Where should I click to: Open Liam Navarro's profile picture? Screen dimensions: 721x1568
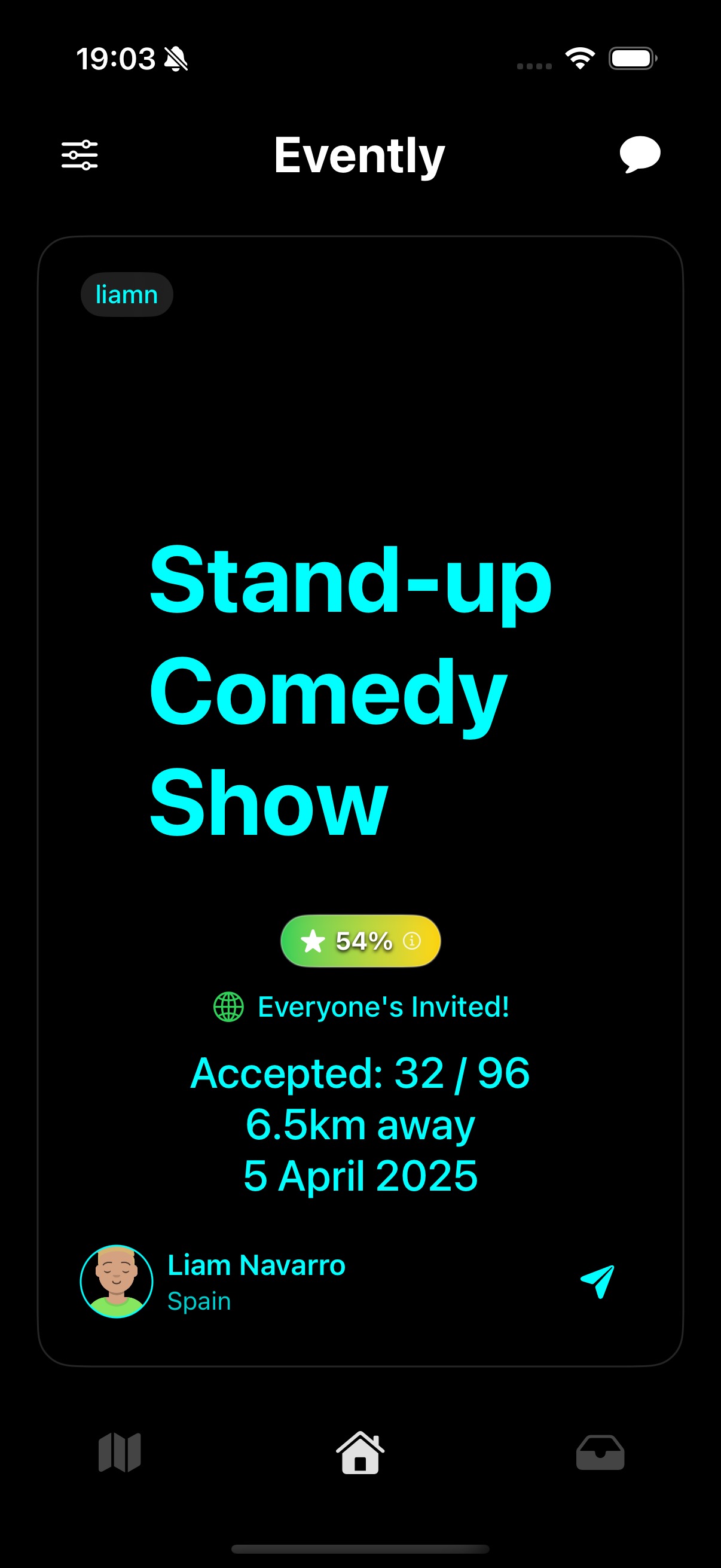pyautogui.click(x=116, y=1282)
